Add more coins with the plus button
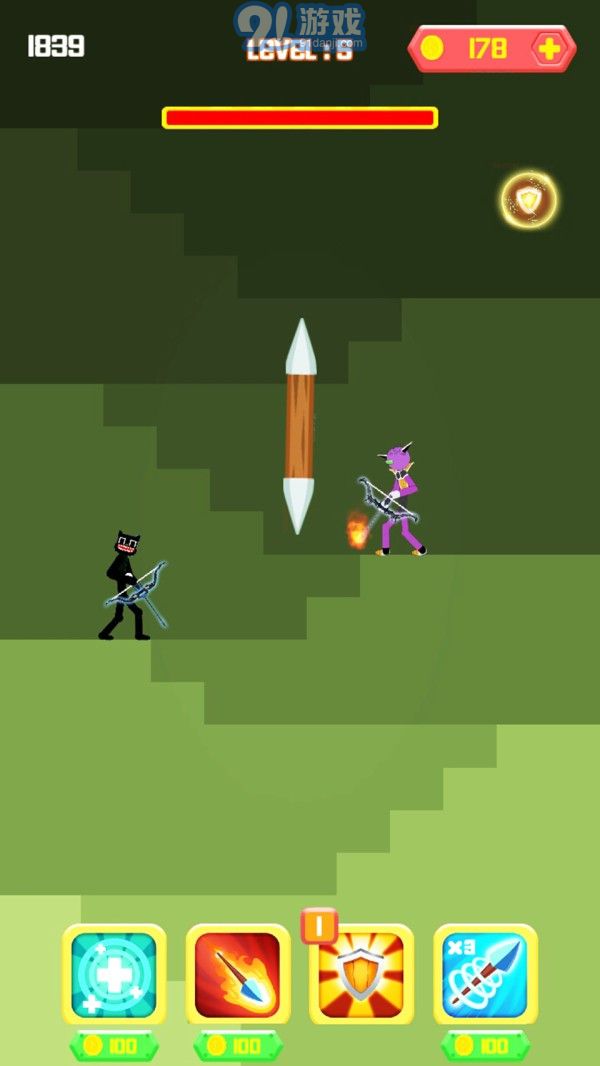Image resolution: width=600 pixels, height=1066 pixels. pyautogui.click(x=549, y=48)
